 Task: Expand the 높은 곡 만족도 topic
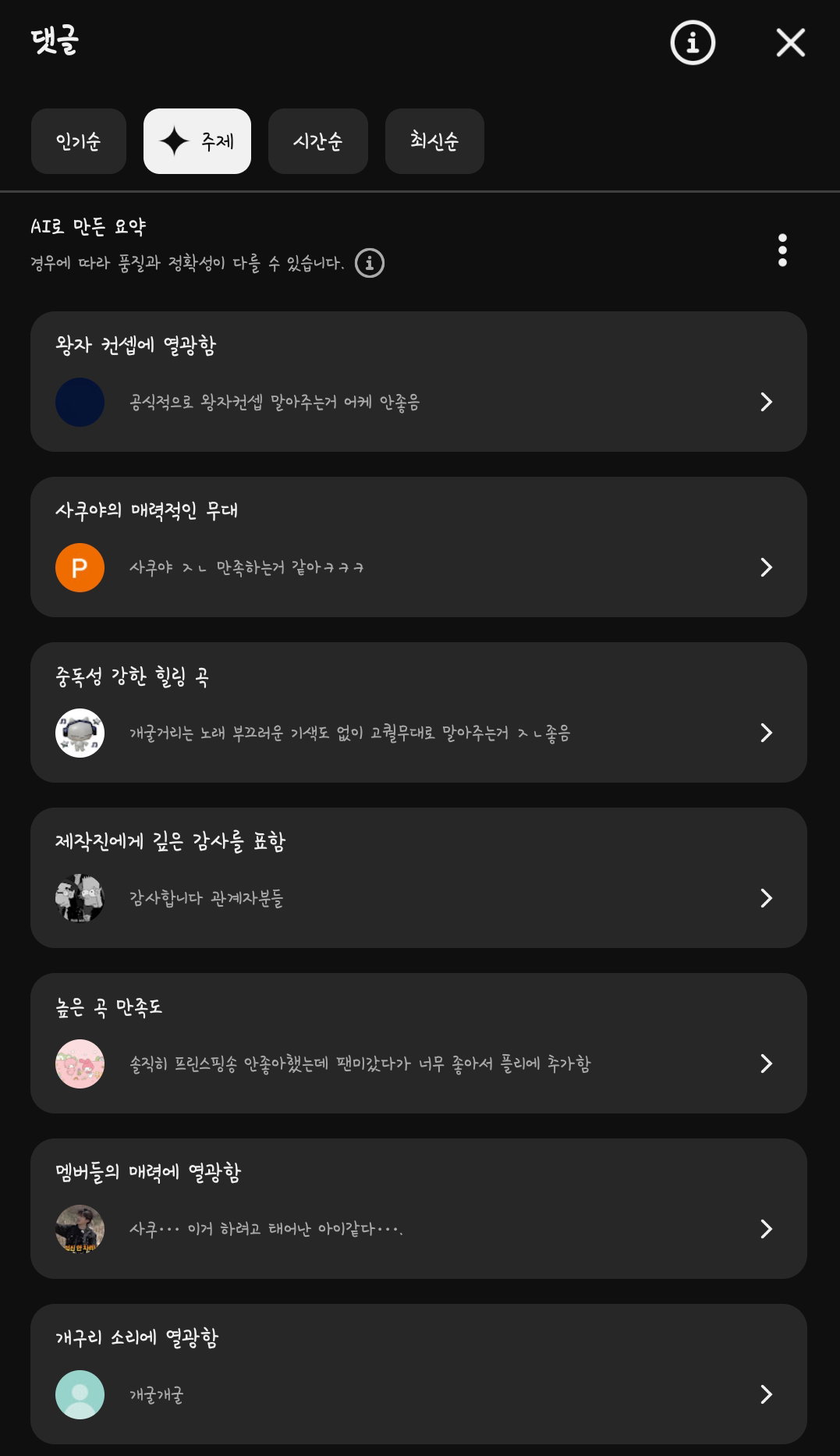click(x=419, y=1043)
